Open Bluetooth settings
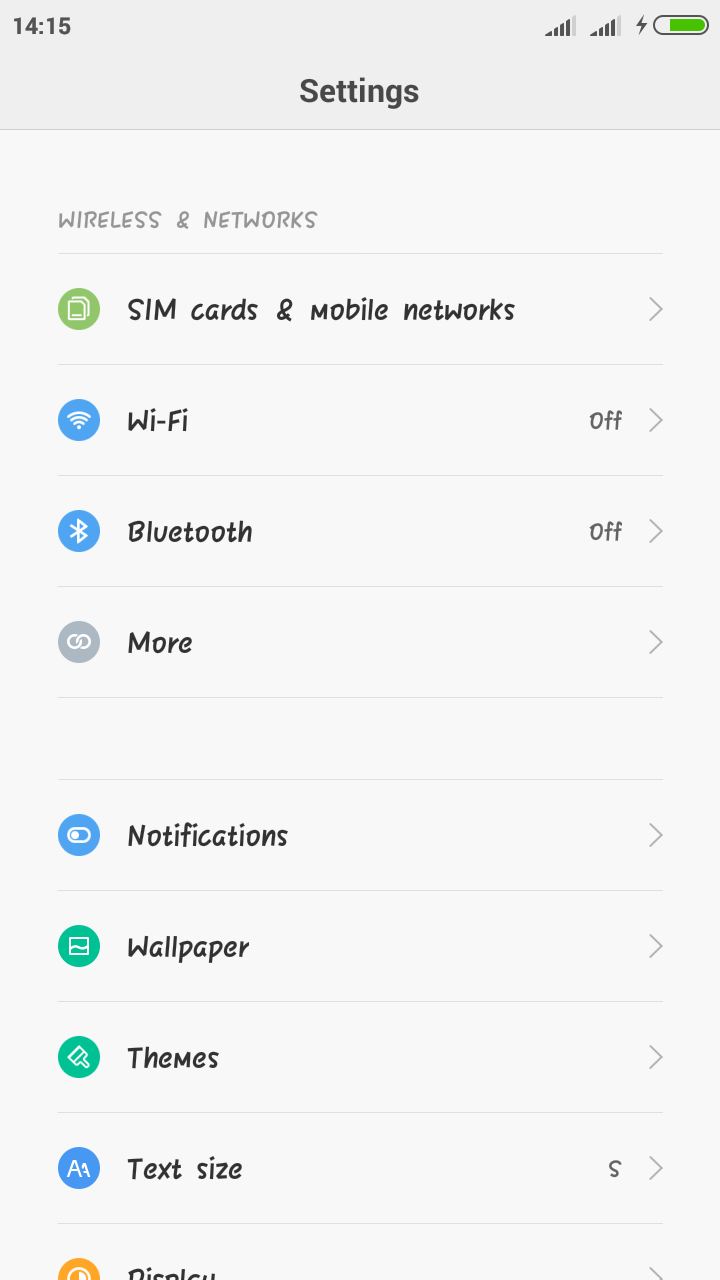The height and width of the screenshot is (1280, 720). pyautogui.click(x=360, y=532)
